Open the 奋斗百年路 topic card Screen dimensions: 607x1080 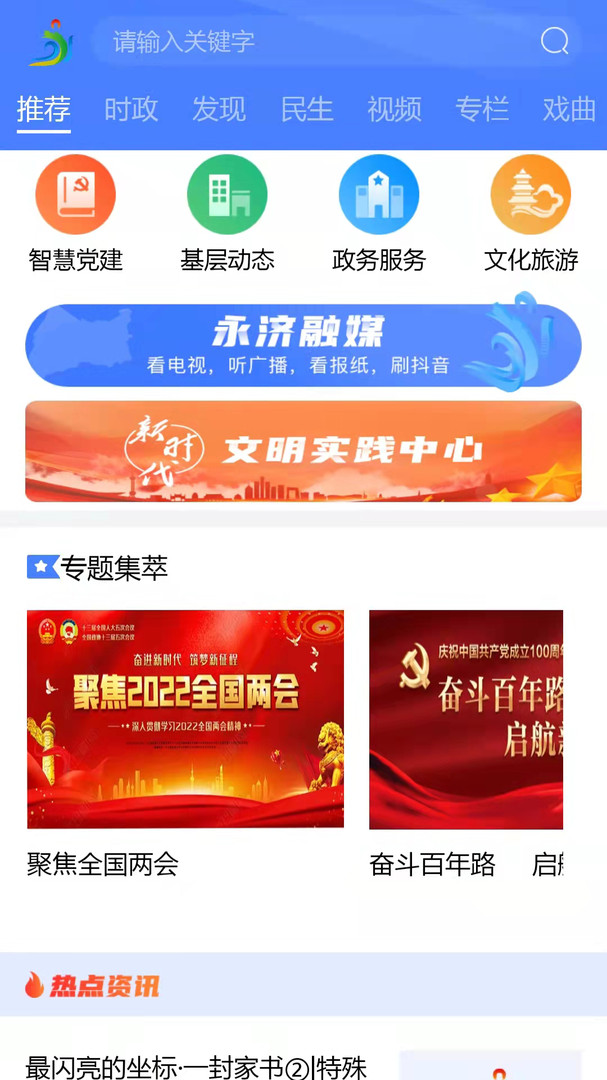[466, 744]
